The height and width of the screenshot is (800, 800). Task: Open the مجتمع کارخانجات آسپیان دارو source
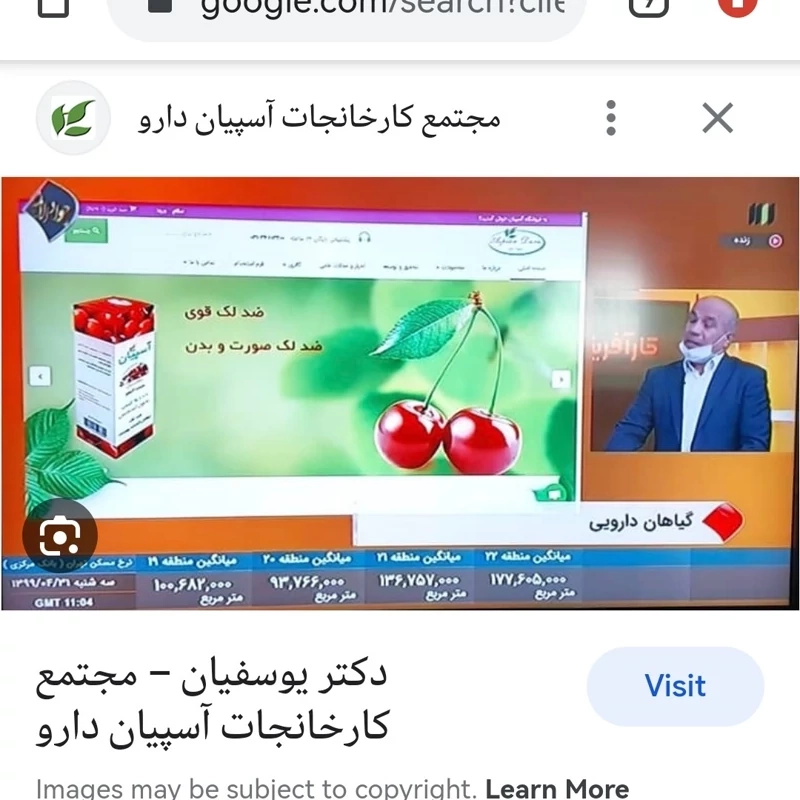tap(318, 119)
